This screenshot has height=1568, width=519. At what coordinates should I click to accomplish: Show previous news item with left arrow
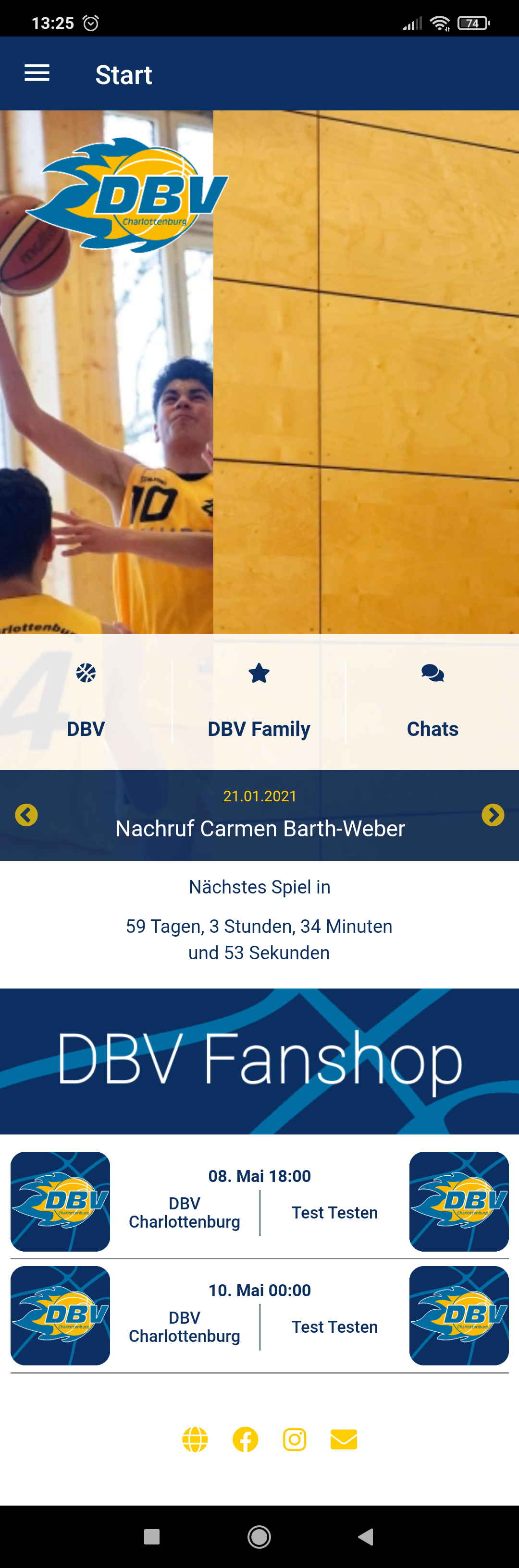(26, 814)
